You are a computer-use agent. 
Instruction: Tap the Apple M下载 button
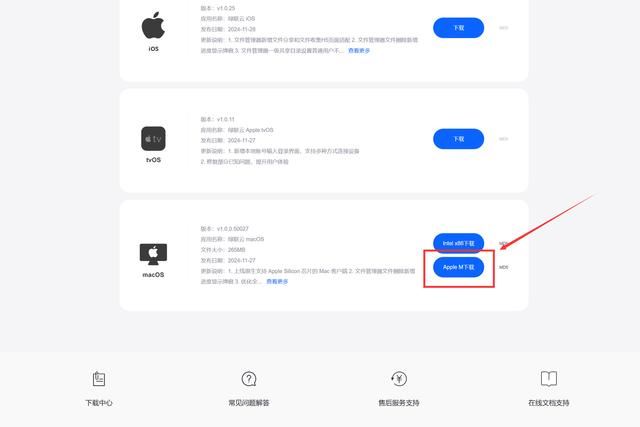coord(458,267)
